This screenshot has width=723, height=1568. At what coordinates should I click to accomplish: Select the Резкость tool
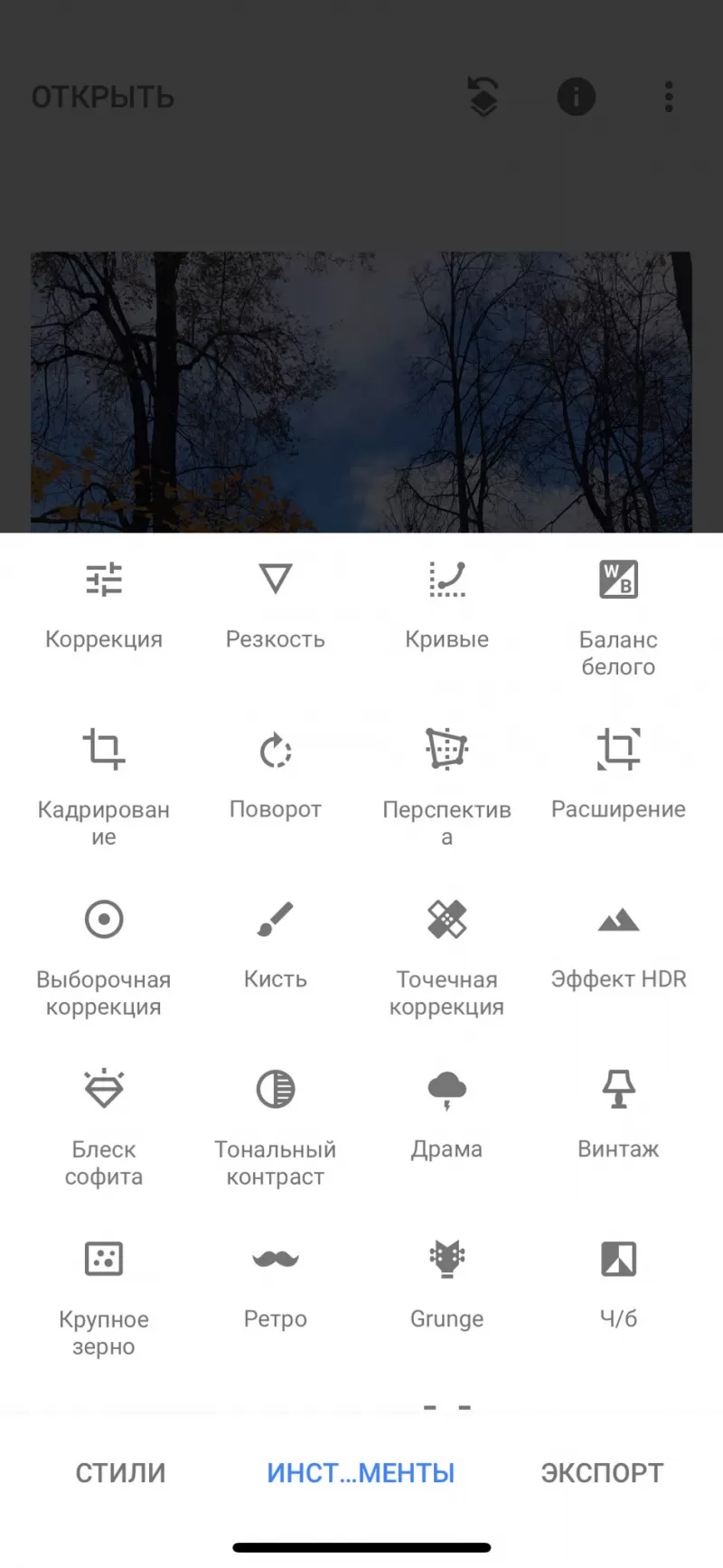click(x=275, y=603)
